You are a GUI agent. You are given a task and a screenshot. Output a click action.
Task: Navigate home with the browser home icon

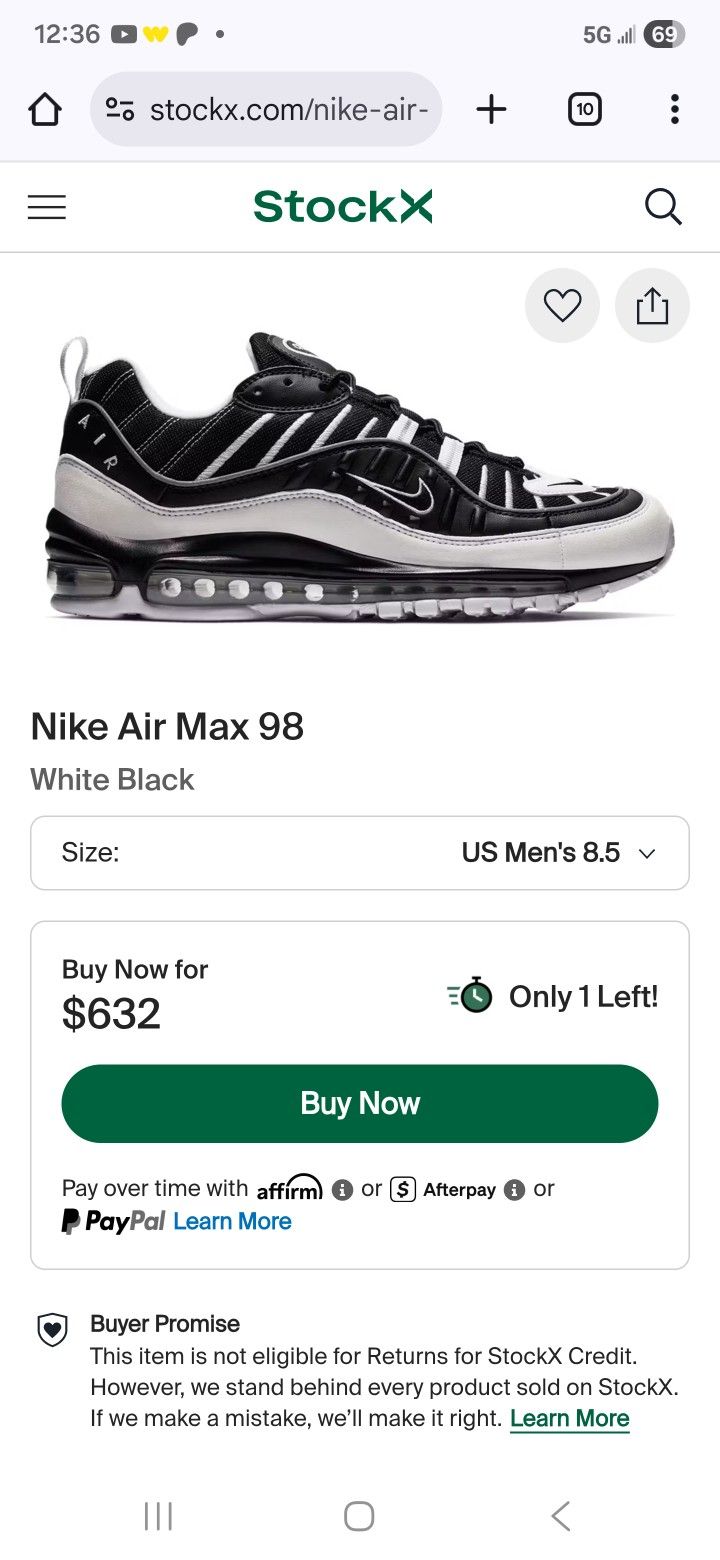tap(44, 110)
